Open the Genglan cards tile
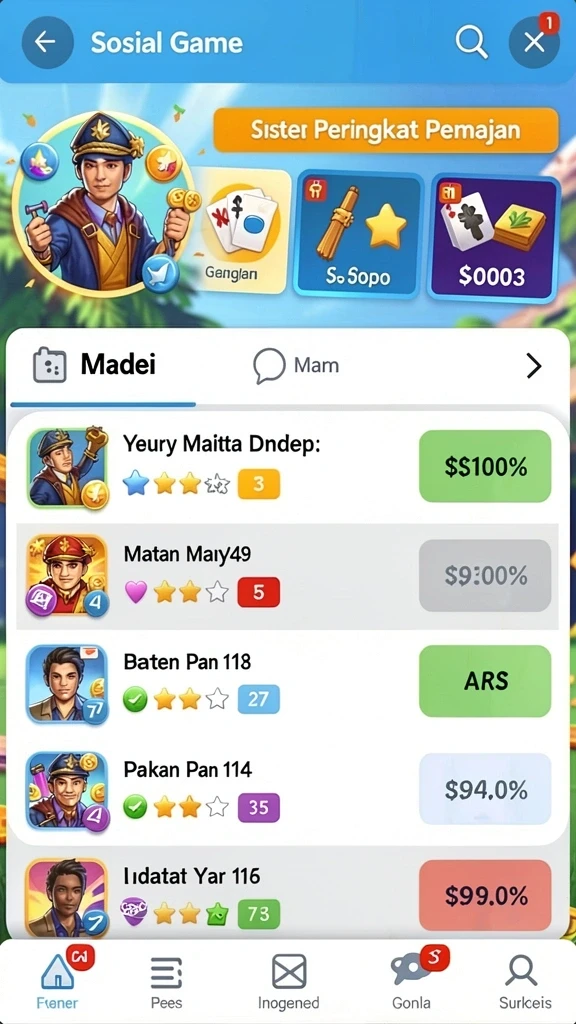Image resolution: width=576 pixels, height=1024 pixels. [240, 230]
